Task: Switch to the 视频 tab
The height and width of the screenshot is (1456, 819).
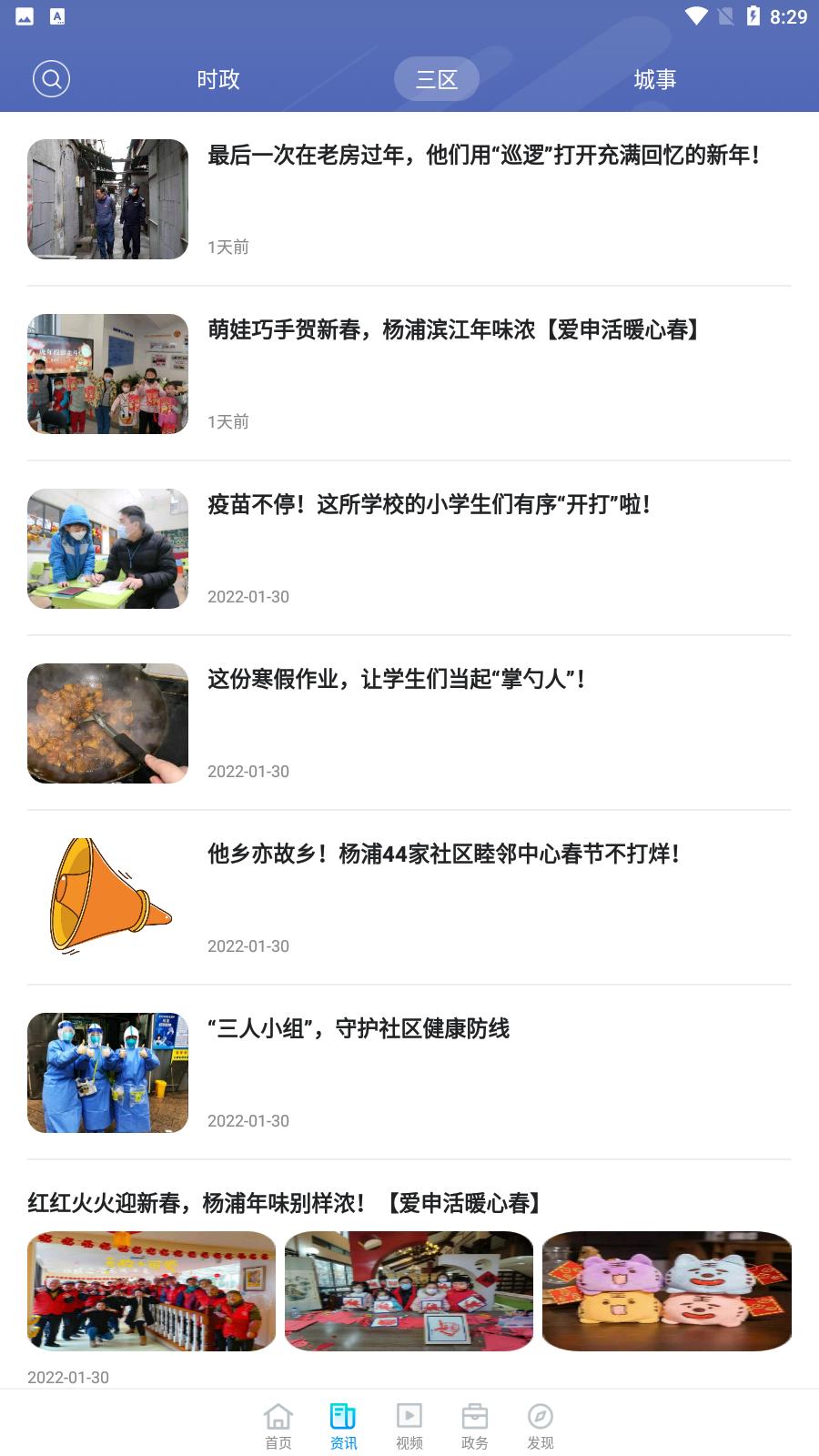Action: 409,1426
